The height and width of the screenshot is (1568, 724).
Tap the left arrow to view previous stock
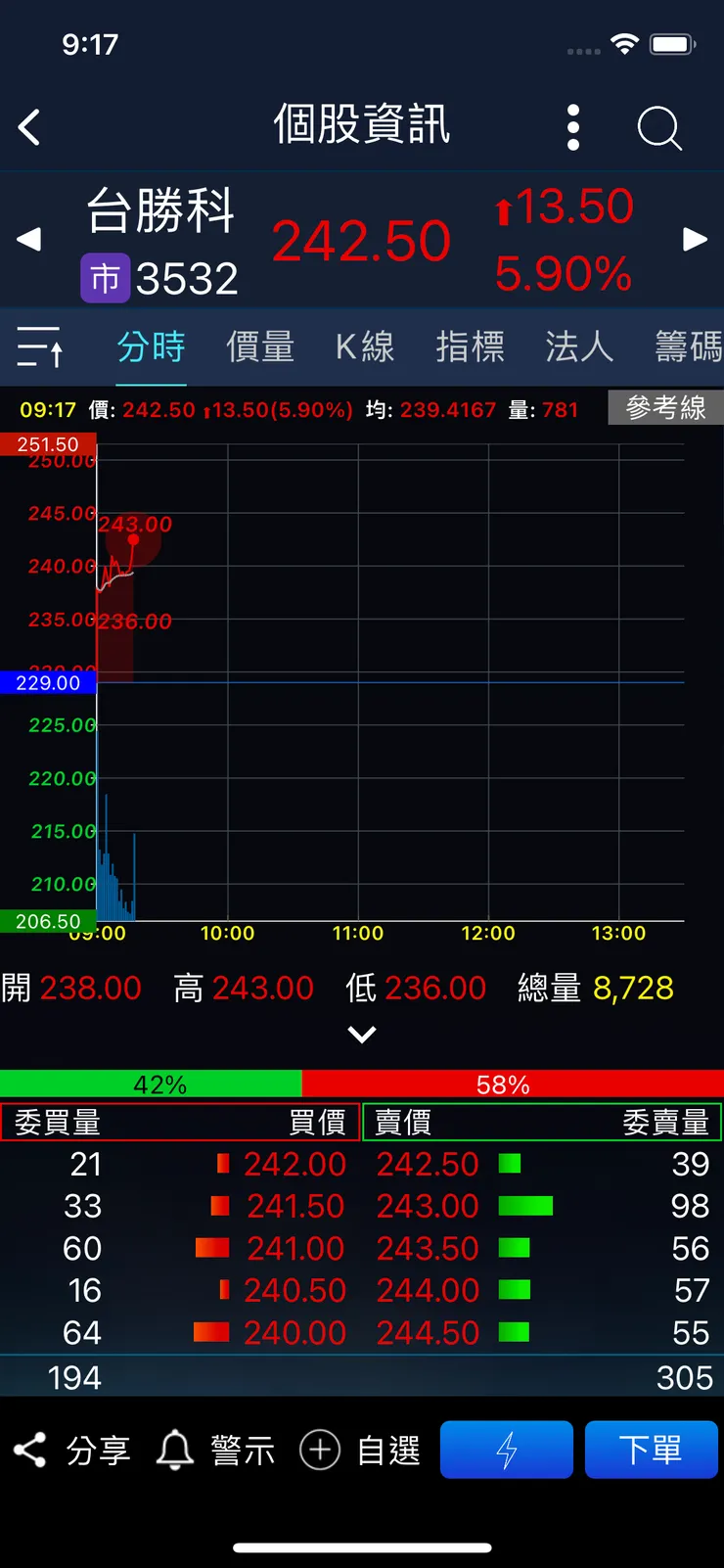click(x=27, y=239)
